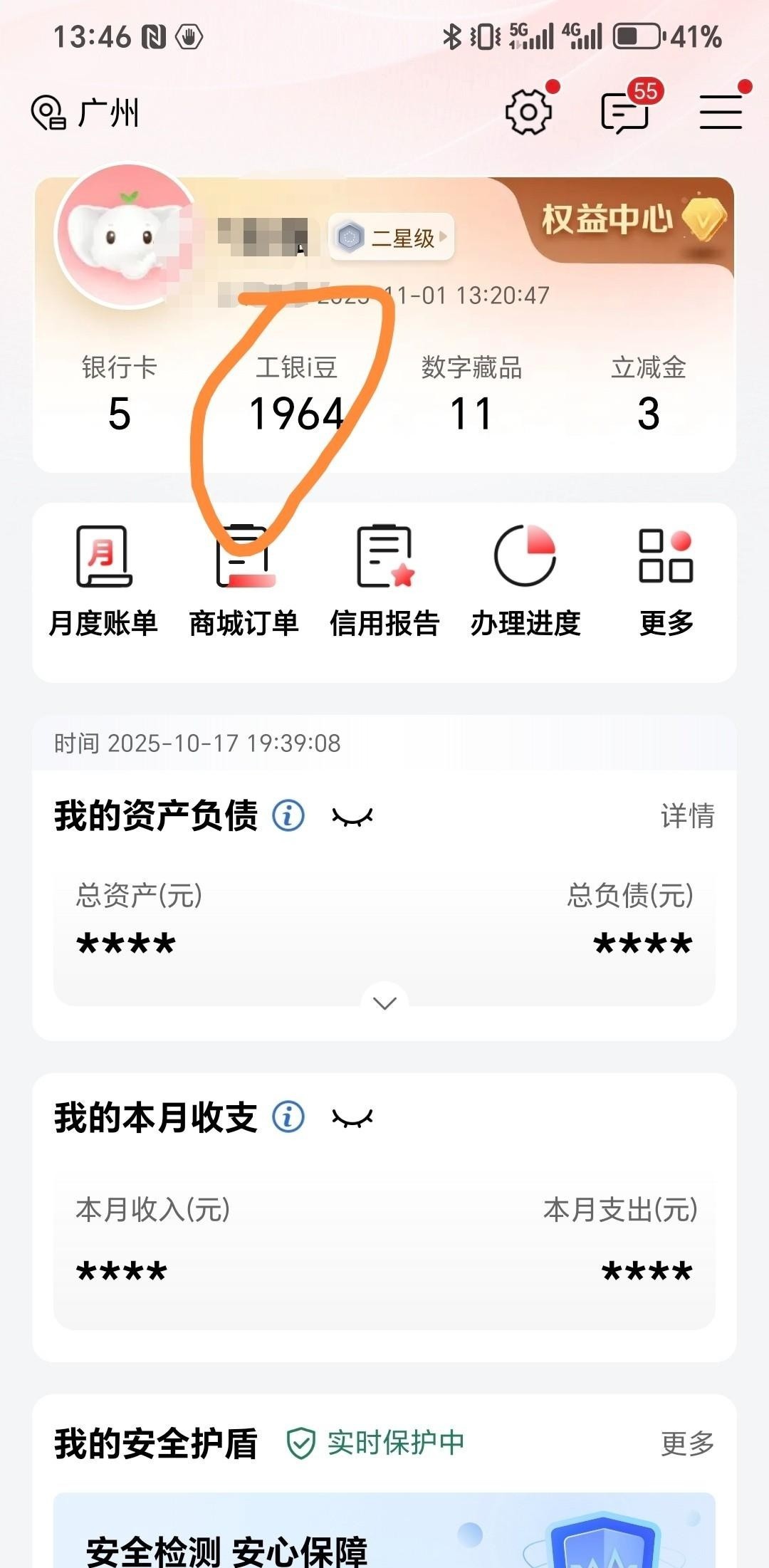Viewport: 769px width, 1568px height.
Task: Open the hamburger menu
Action: [721, 113]
